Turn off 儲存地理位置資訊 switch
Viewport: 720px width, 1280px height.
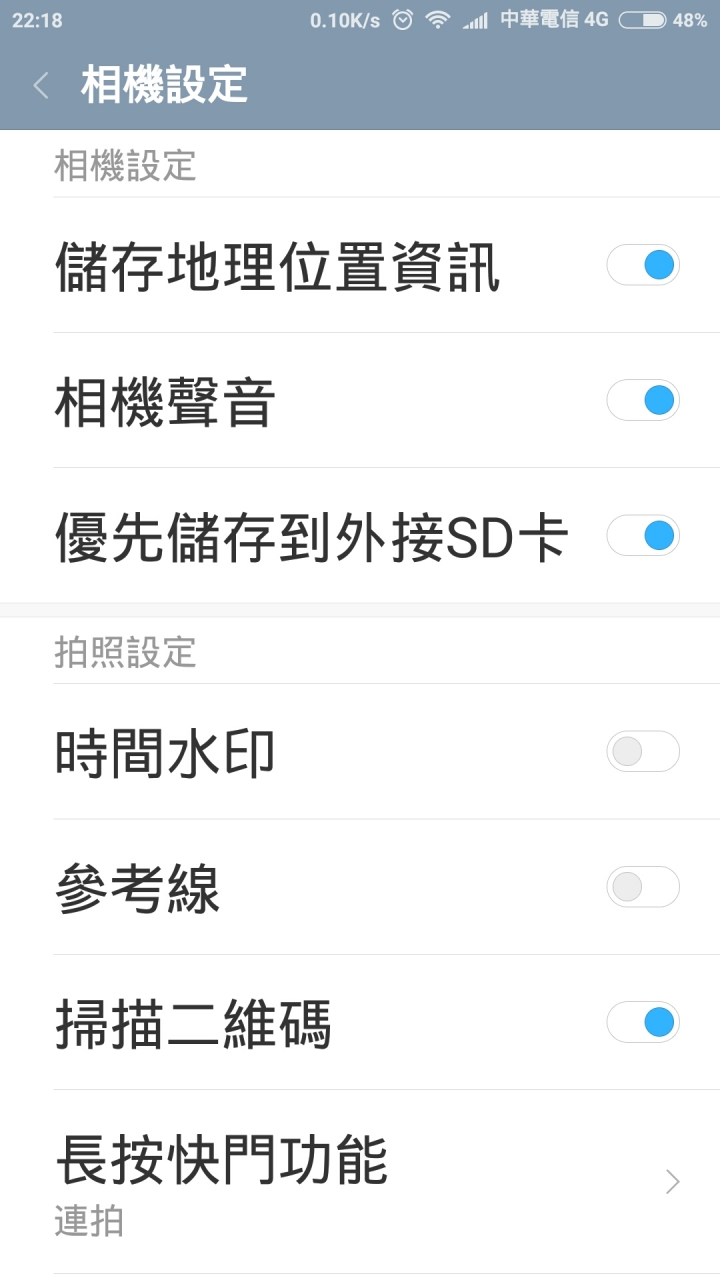pyautogui.click(x=643, y=265)
